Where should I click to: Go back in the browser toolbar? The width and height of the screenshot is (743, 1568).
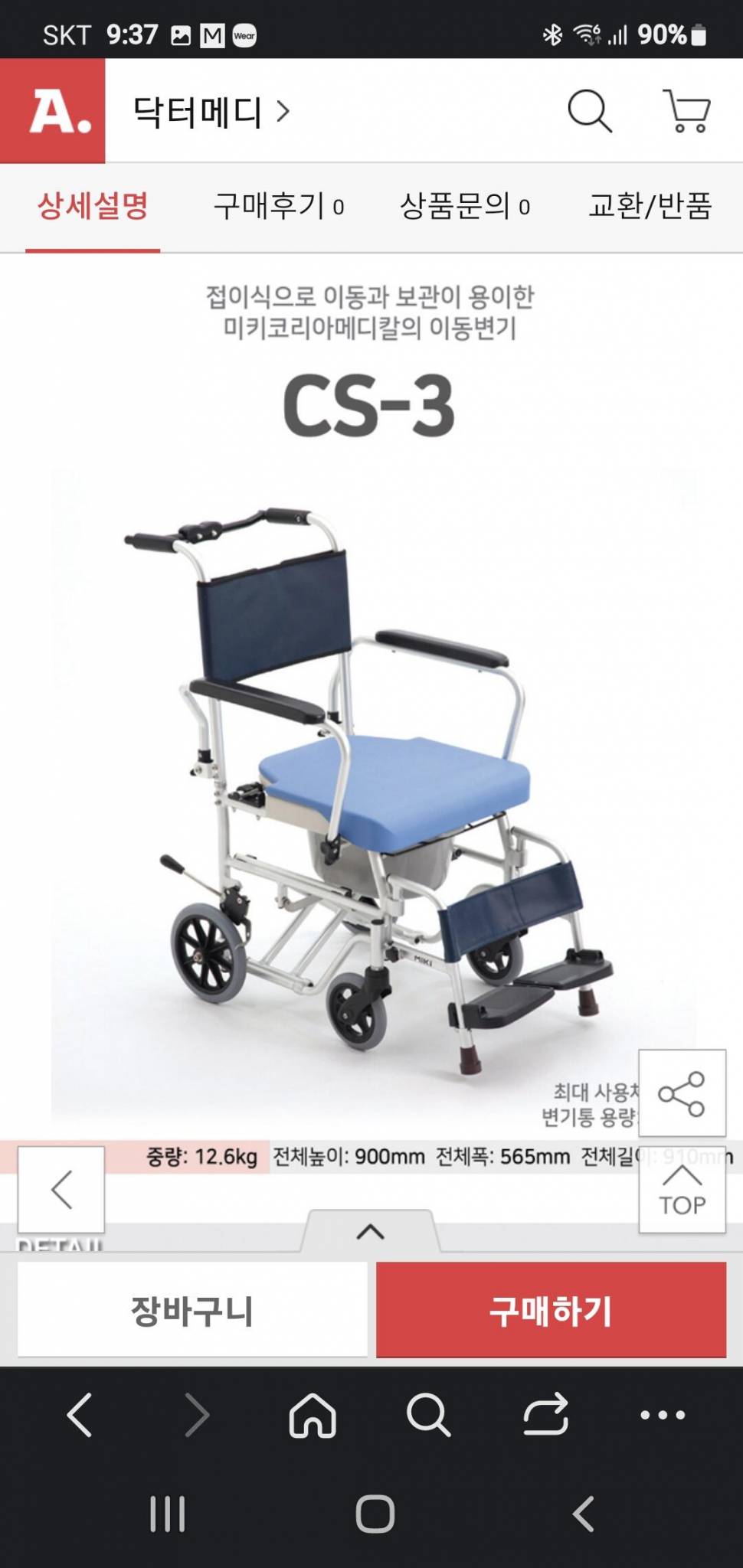pos(80,1415)
